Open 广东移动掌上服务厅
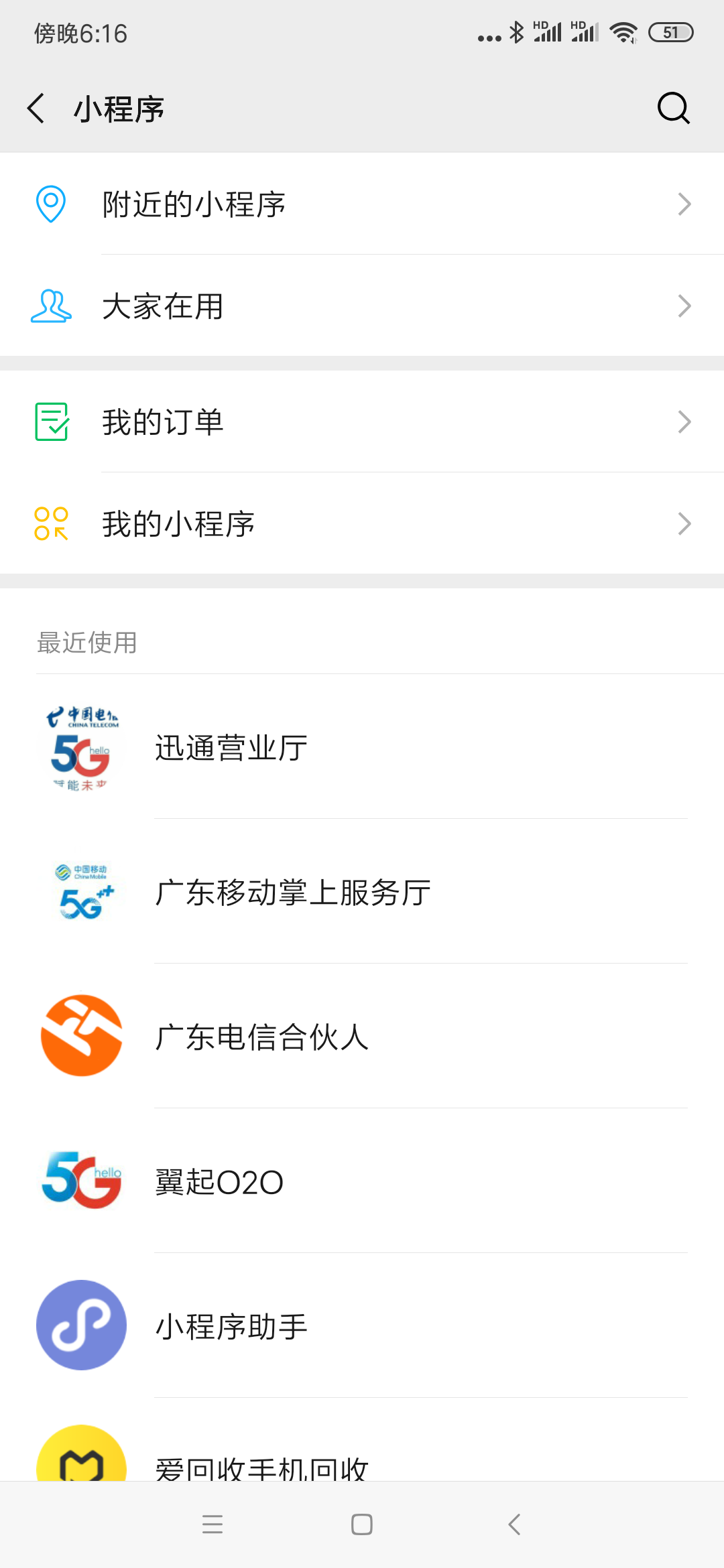 pos(362,892)
